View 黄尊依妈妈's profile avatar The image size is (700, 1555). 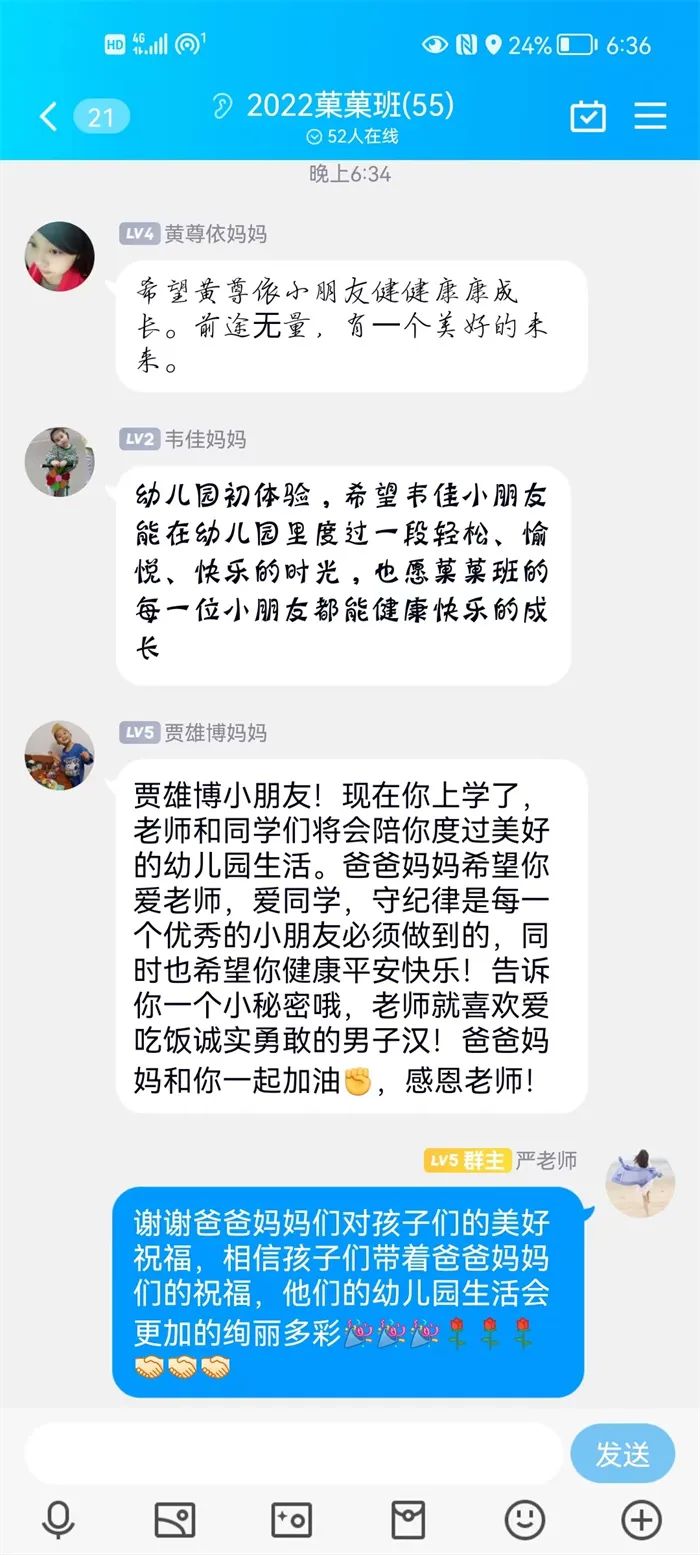pos(60,257)
